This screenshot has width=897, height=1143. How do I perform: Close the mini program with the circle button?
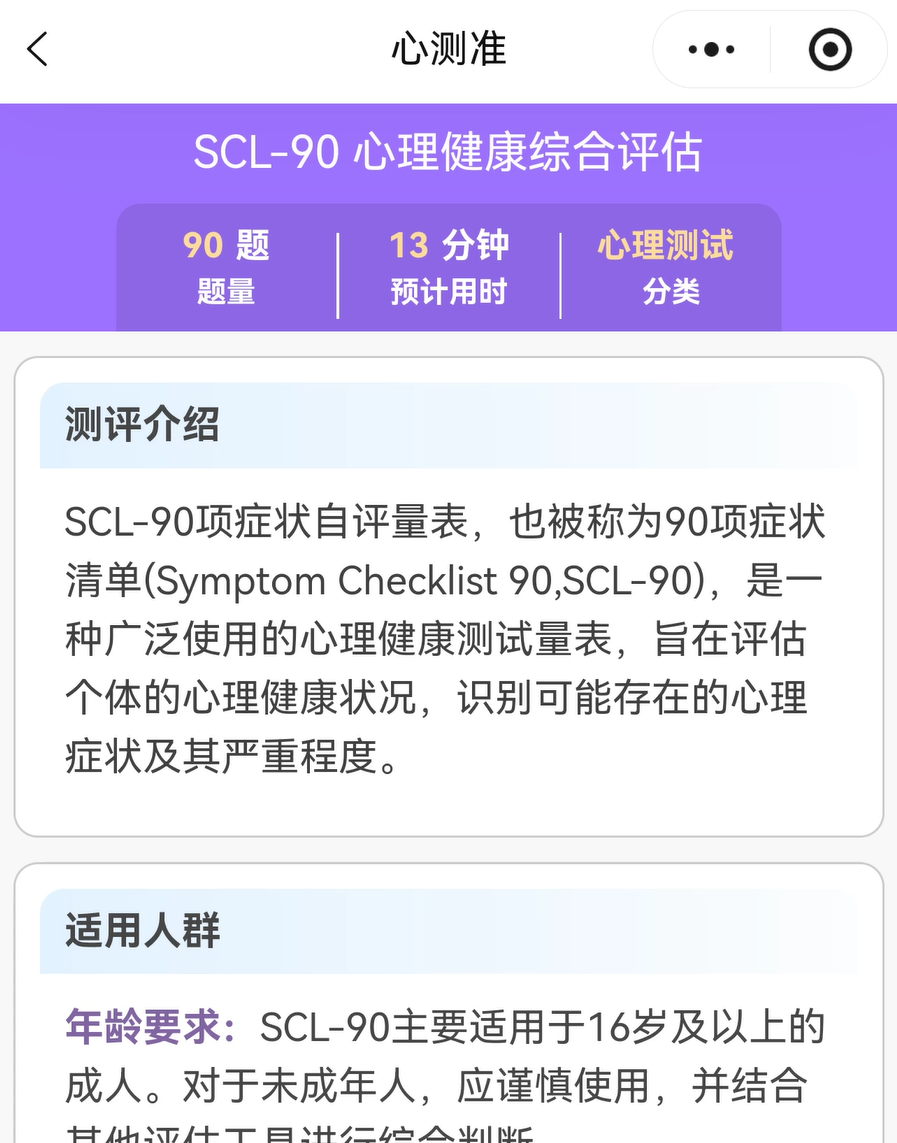[829, 50]
